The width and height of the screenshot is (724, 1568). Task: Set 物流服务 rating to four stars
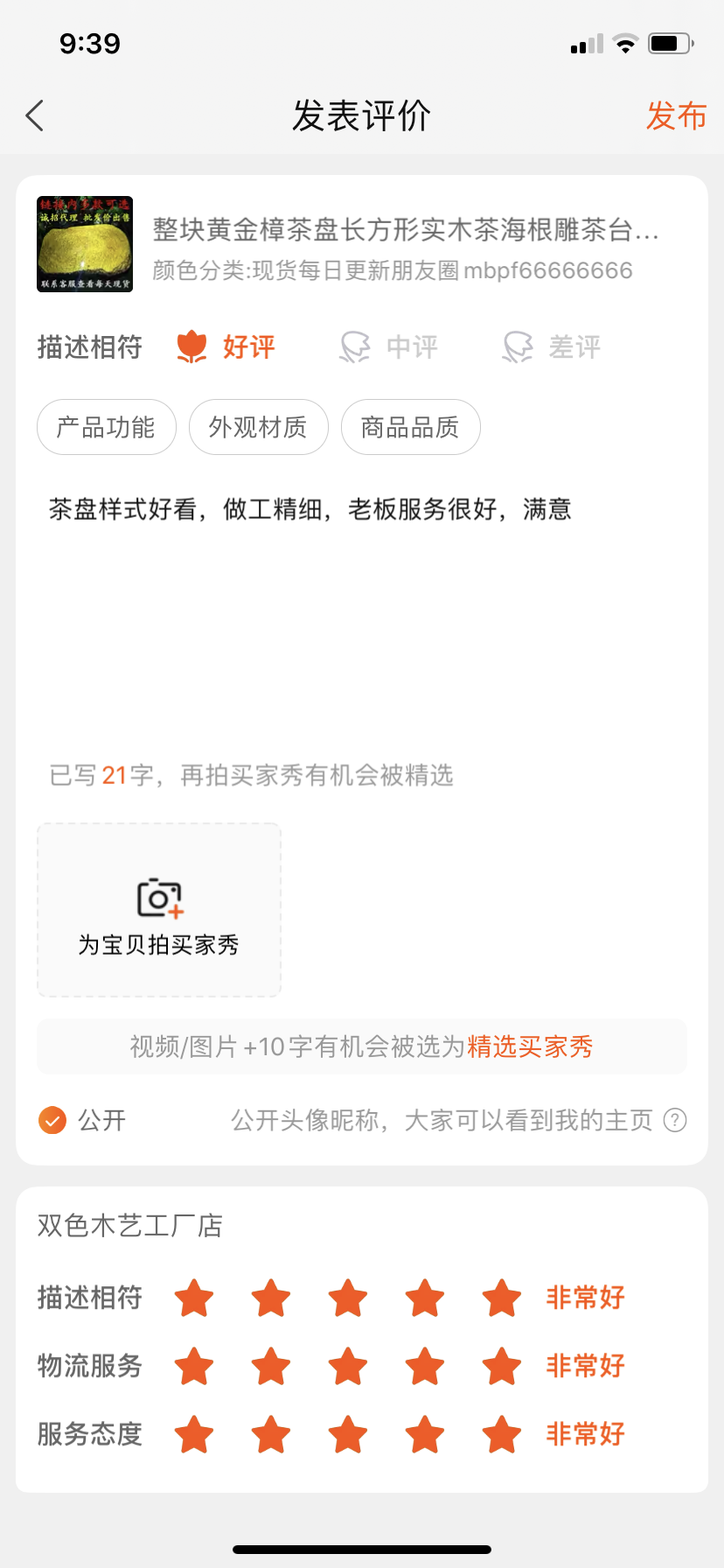point(425,1366)
